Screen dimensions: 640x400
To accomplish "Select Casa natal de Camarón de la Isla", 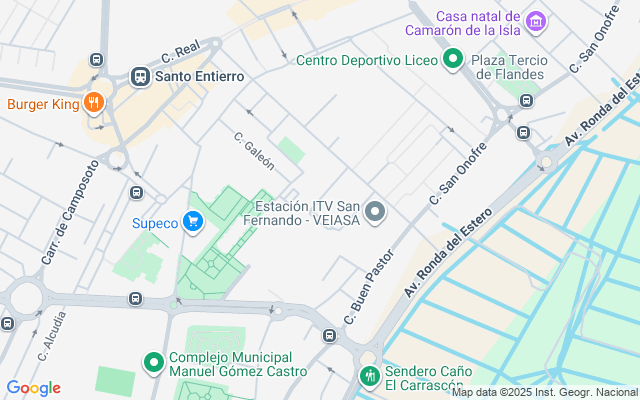I will pos(537,21).
